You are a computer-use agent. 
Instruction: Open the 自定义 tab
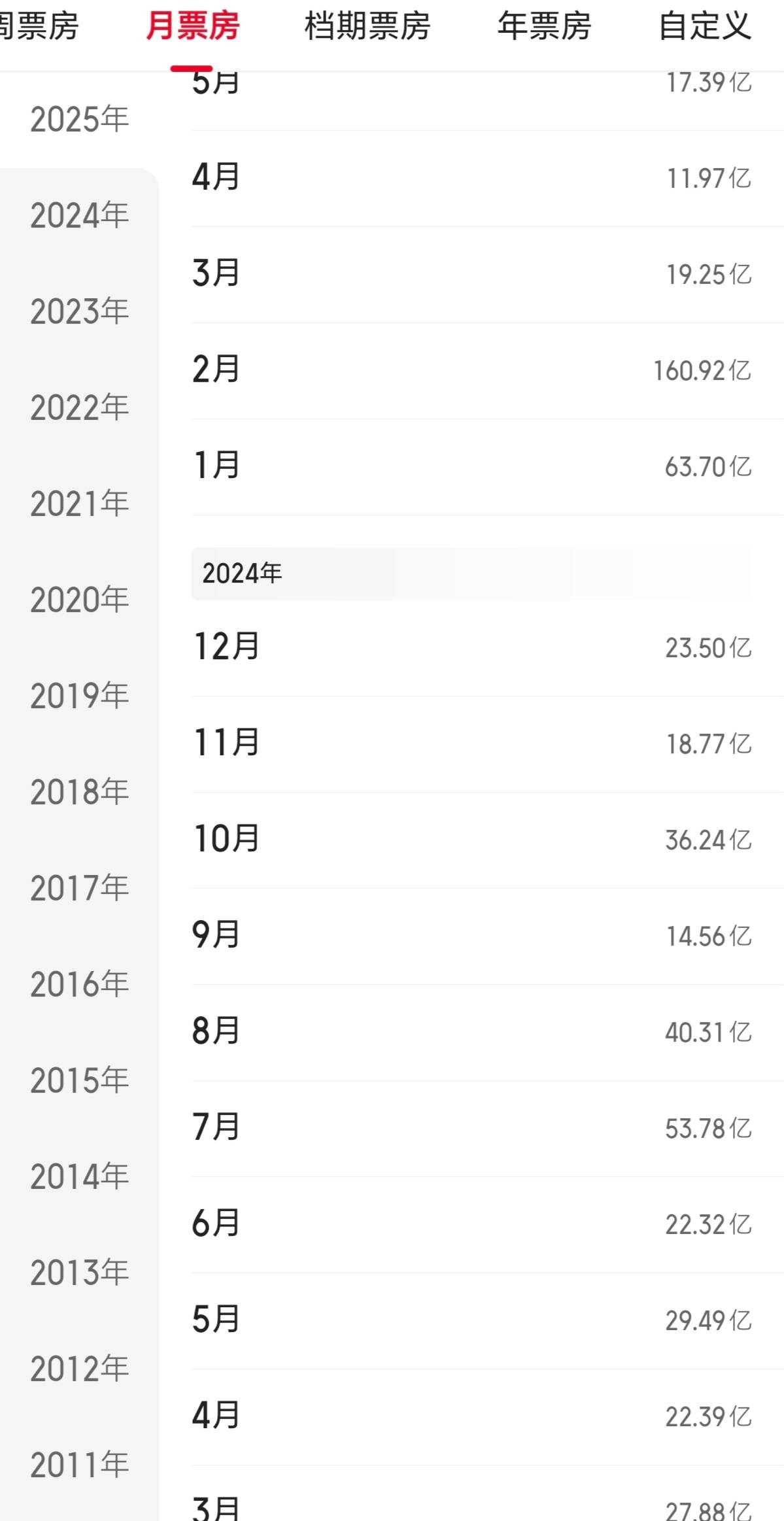[705, 26]
